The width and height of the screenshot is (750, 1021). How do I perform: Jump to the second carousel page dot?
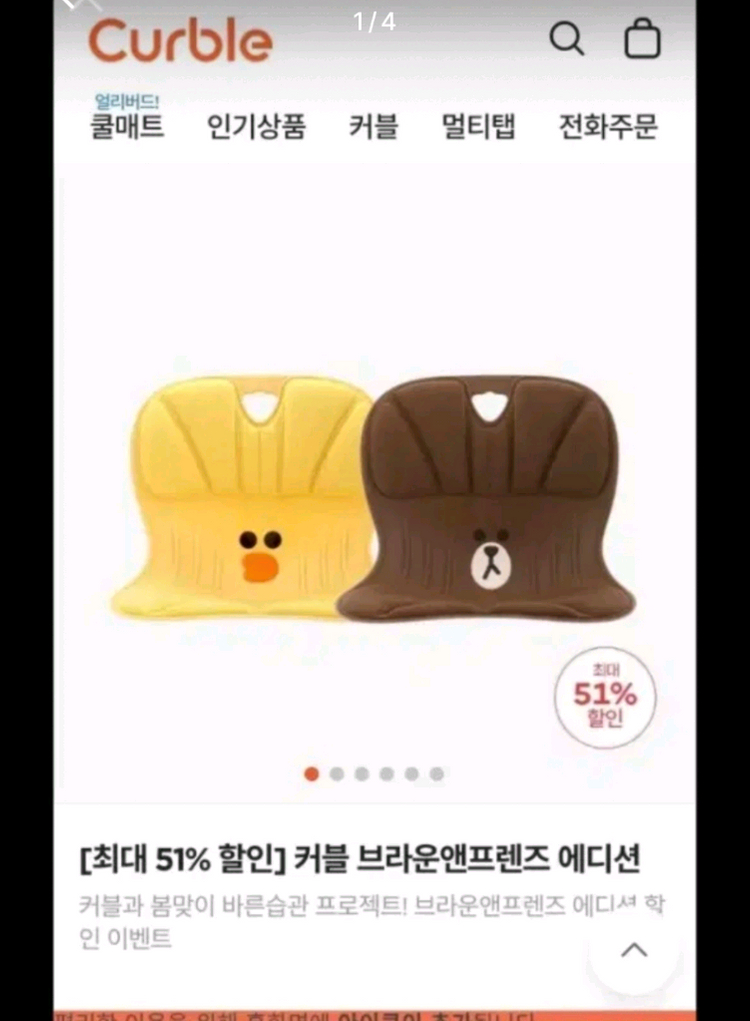(337, 774)
